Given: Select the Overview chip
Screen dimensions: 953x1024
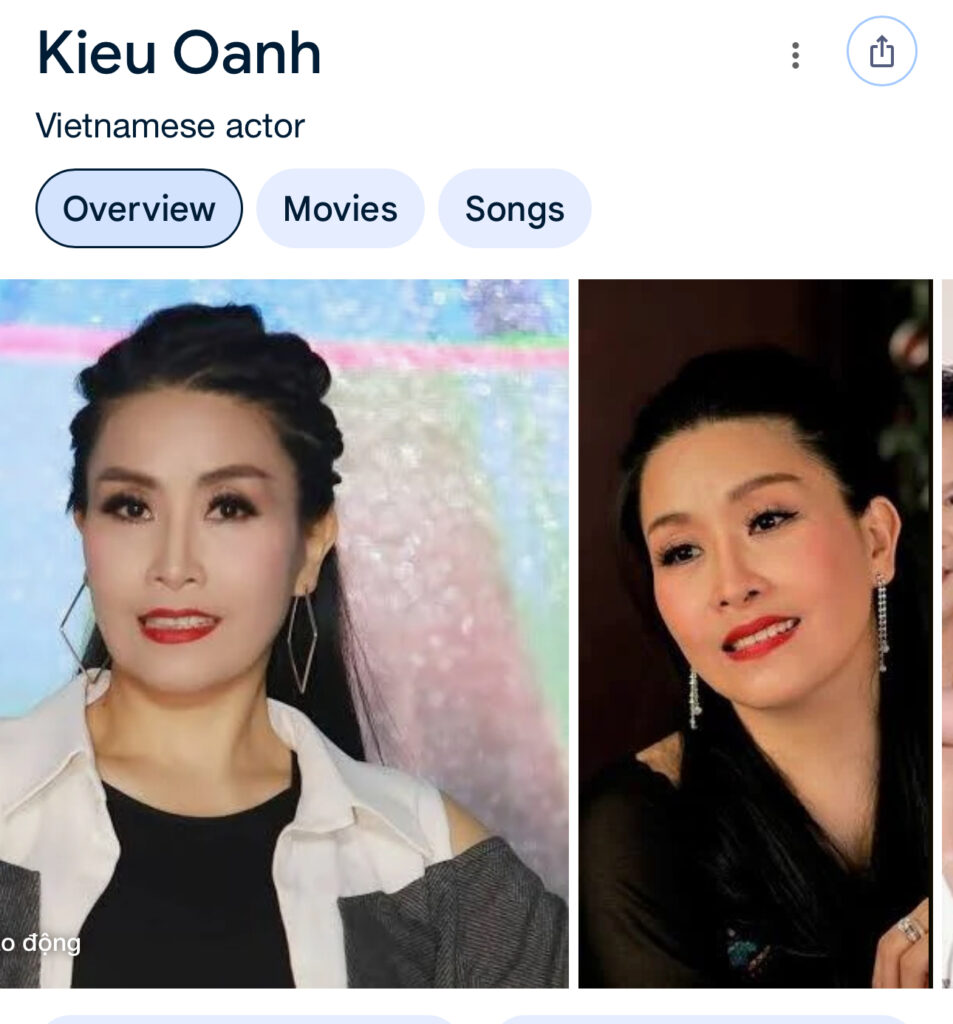Looking at the screenshot, I should click(139, 209).
